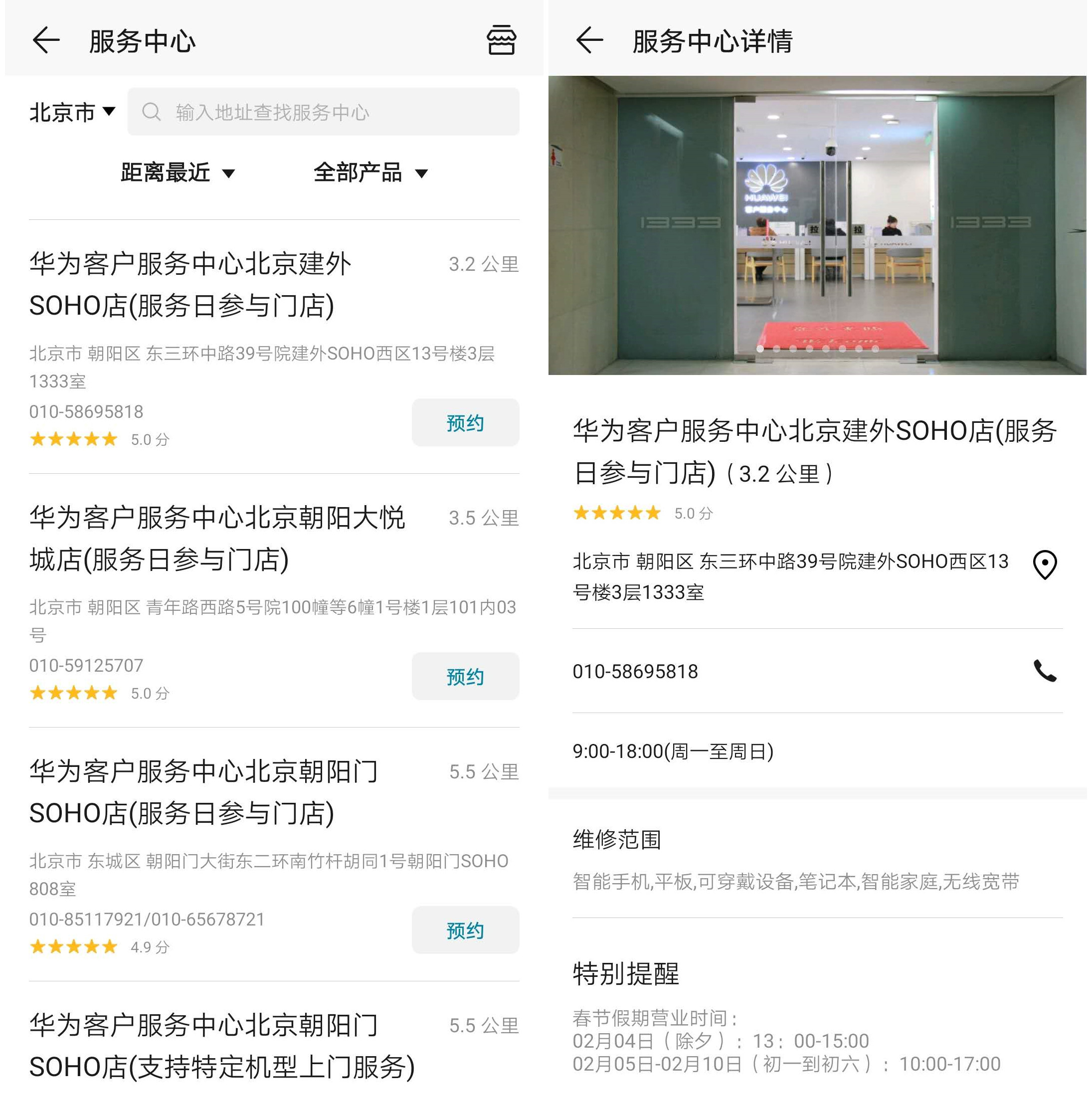
Task: Click the search magnifier icon in search bar
Action: [152, 112]
